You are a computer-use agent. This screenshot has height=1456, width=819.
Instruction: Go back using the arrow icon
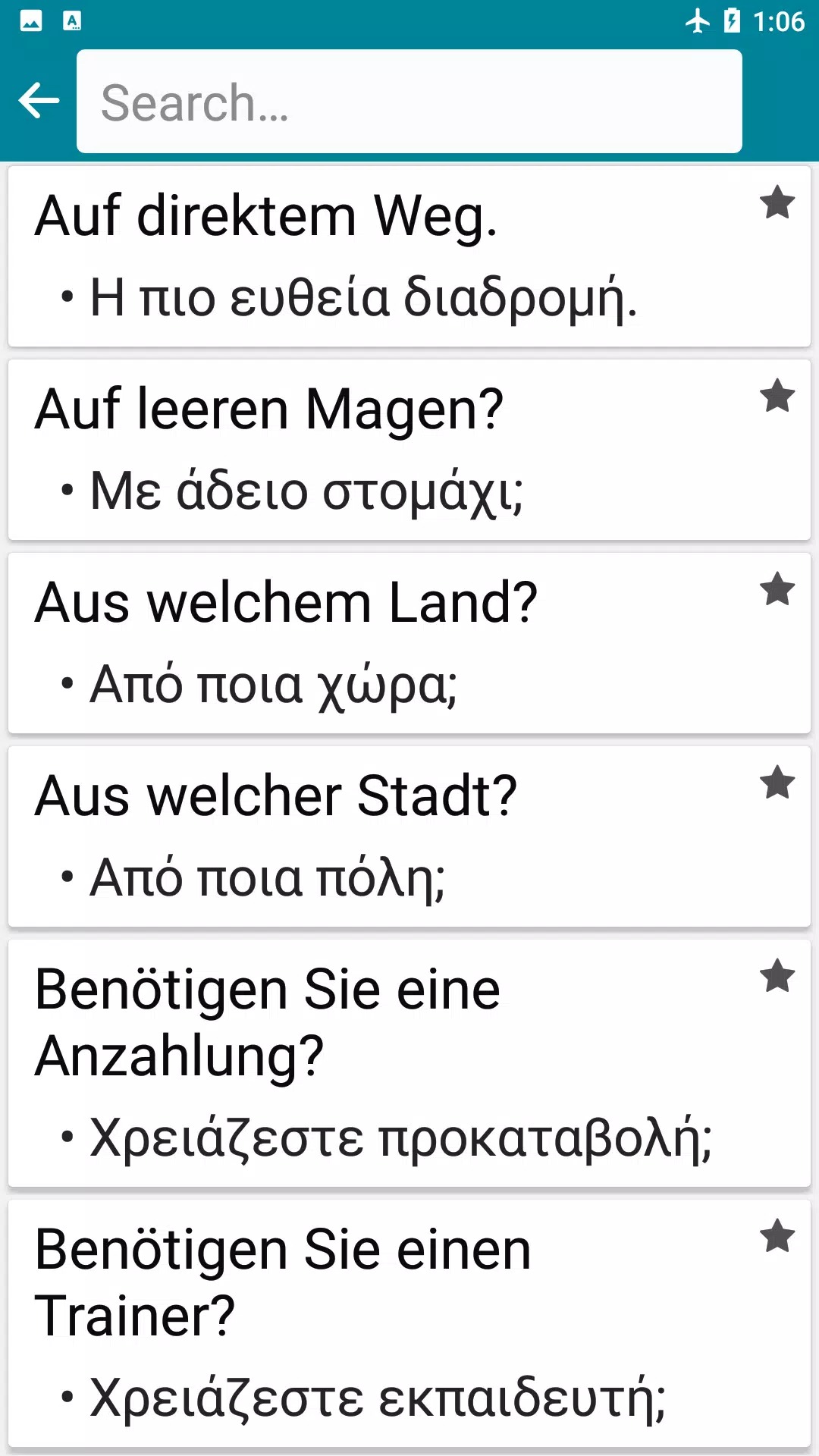coord(39,101)
